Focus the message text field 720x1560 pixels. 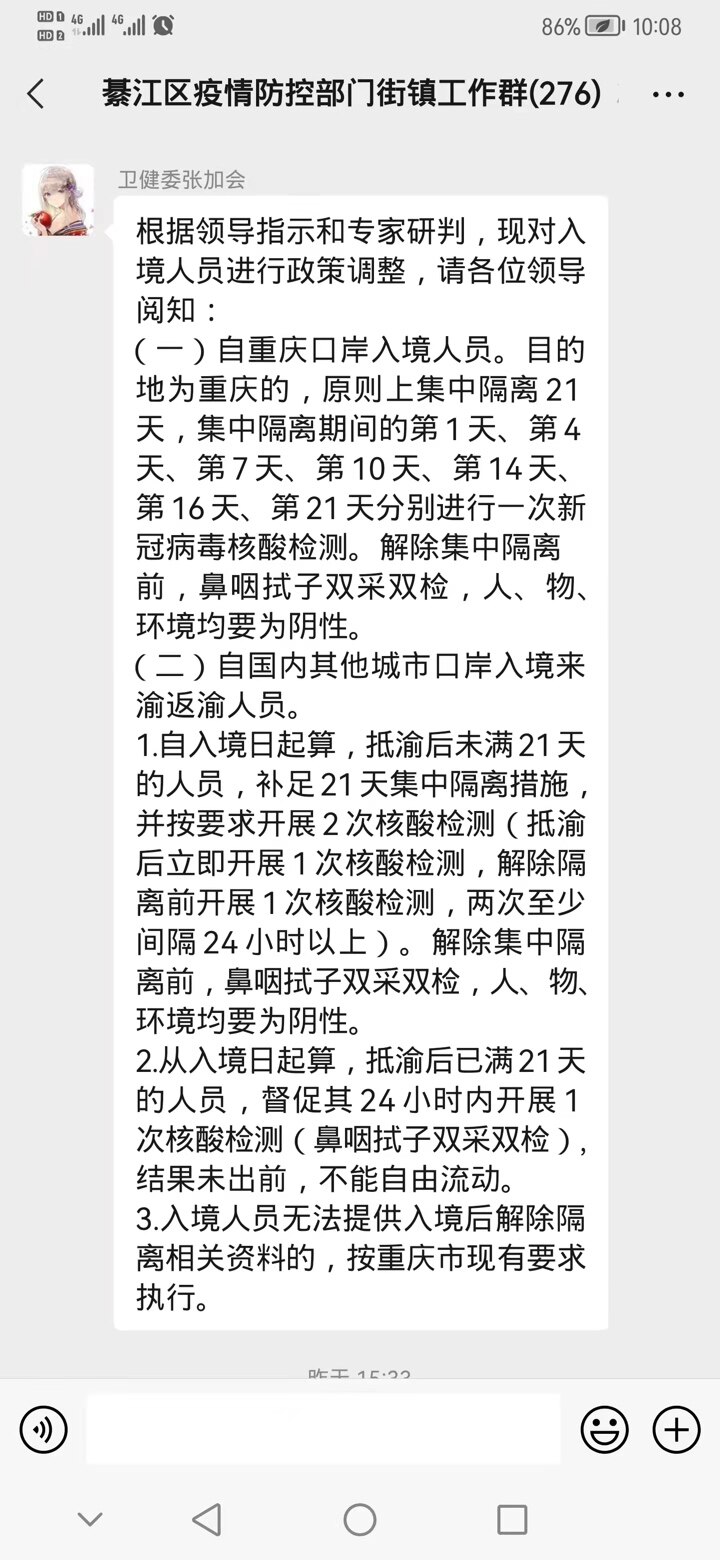click(323, 1429)
